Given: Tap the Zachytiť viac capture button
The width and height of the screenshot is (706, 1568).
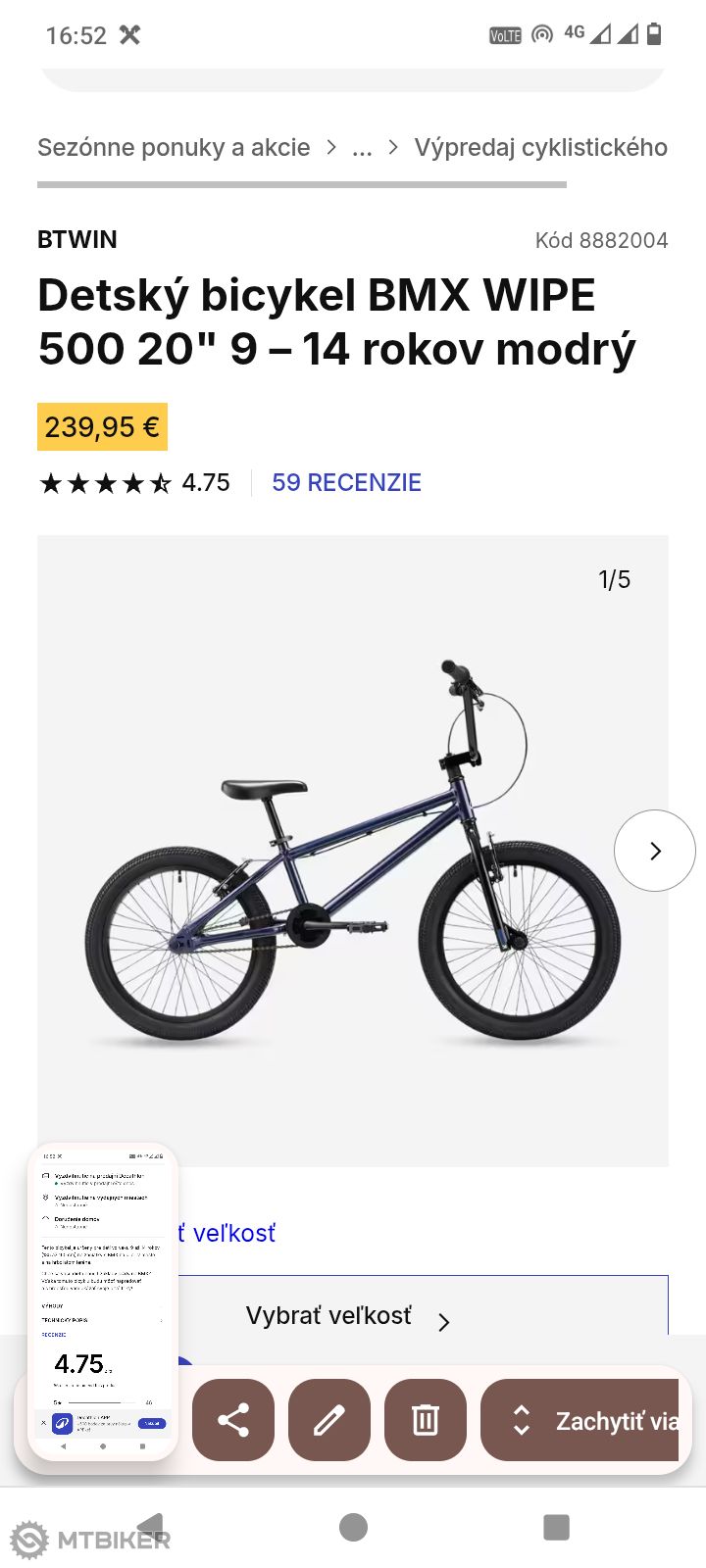Looking at the screenshot, I should pyautogui.click(x=580, y=1420).
